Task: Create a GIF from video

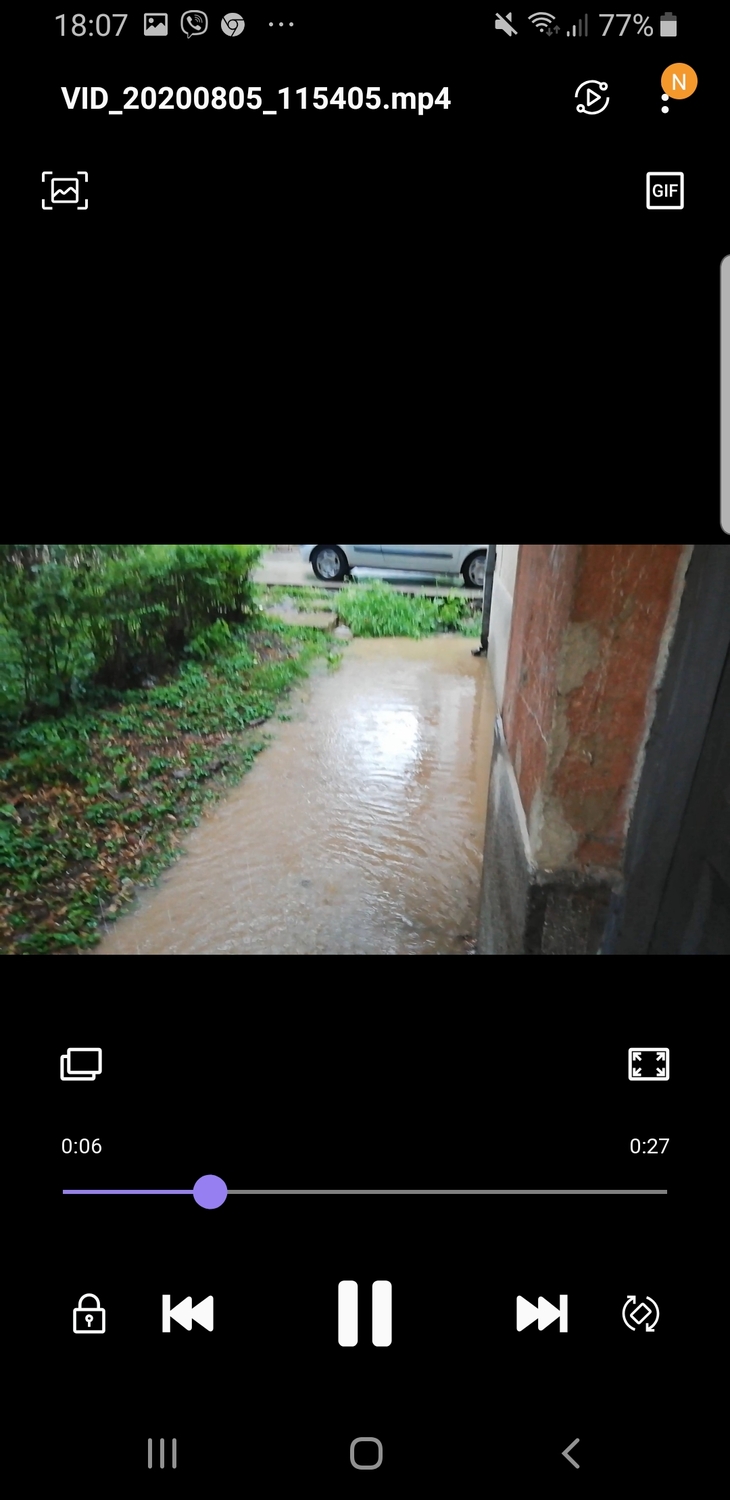Action: click(x=665, y=190)
